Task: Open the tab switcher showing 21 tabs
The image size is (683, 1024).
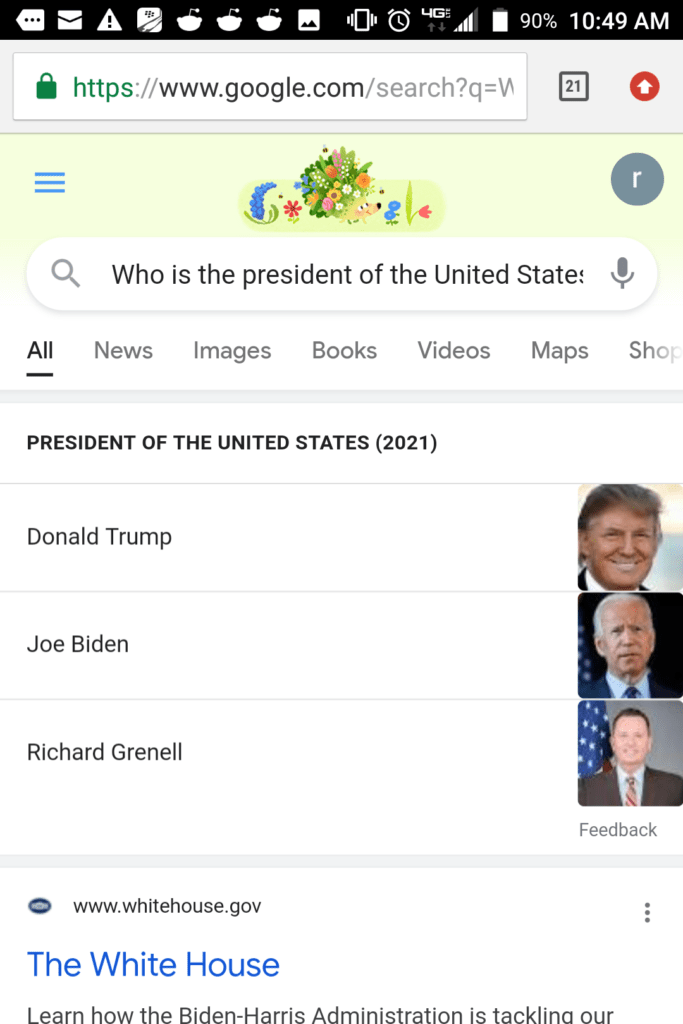Action: (x=573, y=87)
